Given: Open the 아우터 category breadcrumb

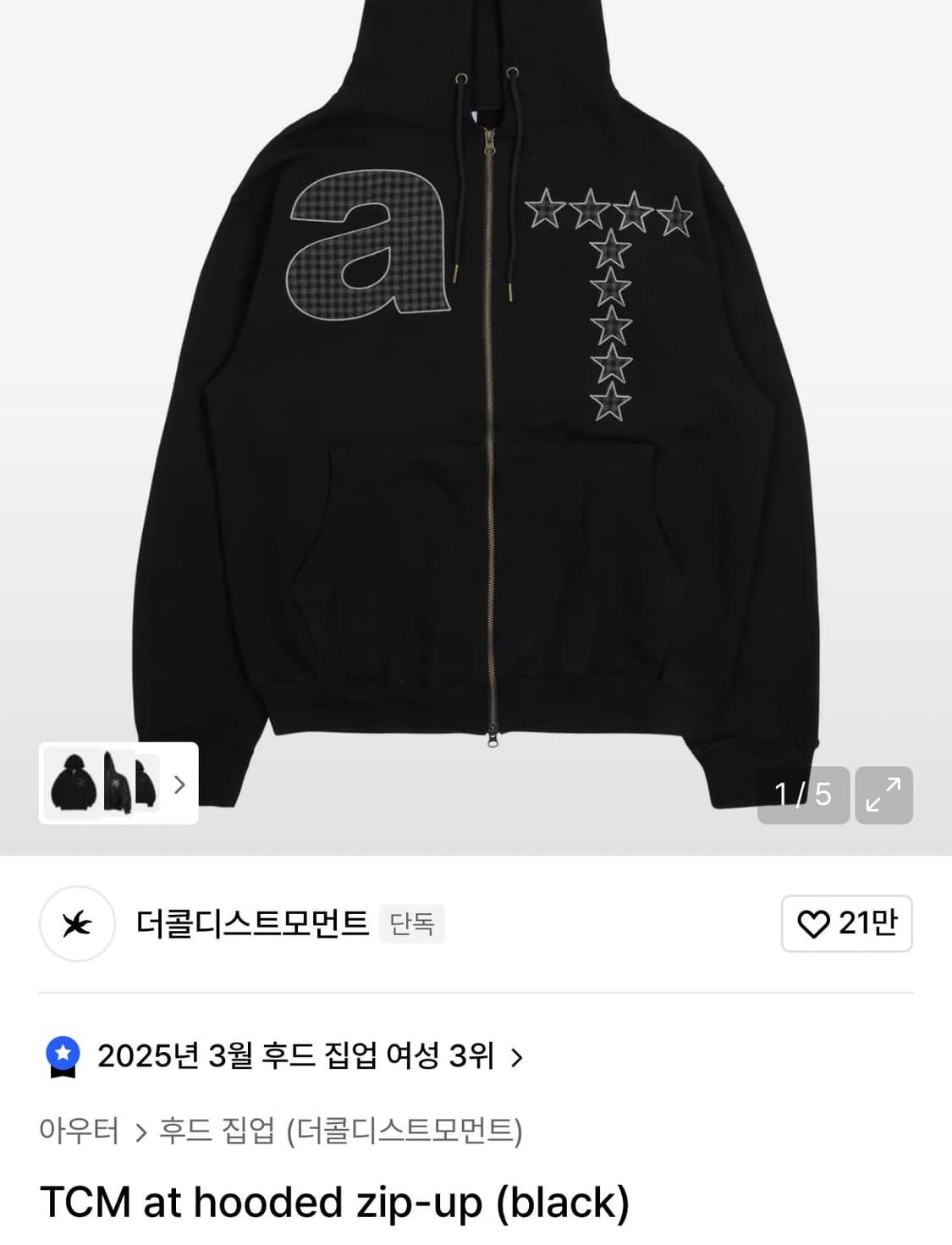Looking at the screenshot, I should (x=79, y=1131).
